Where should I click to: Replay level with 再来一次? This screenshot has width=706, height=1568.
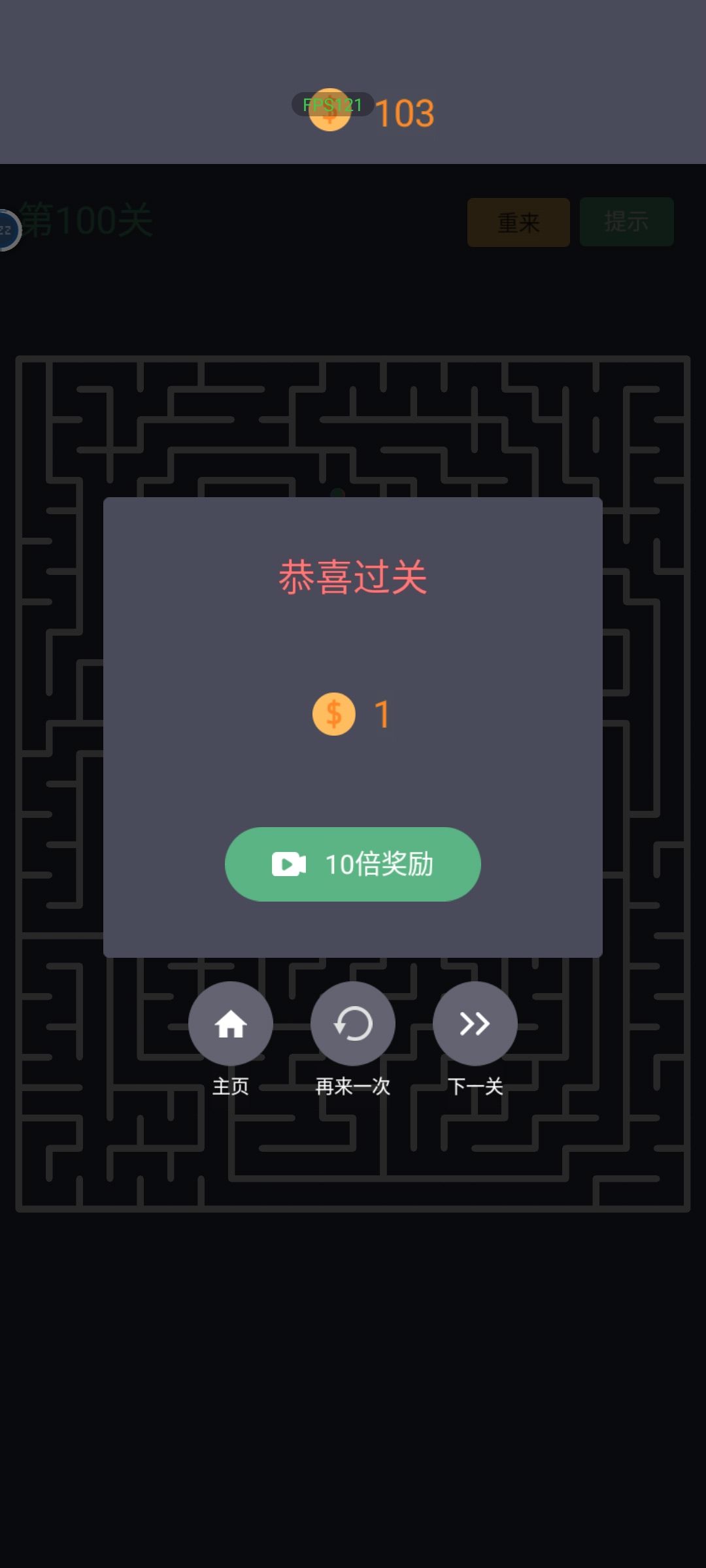(x=353, y=1023)
